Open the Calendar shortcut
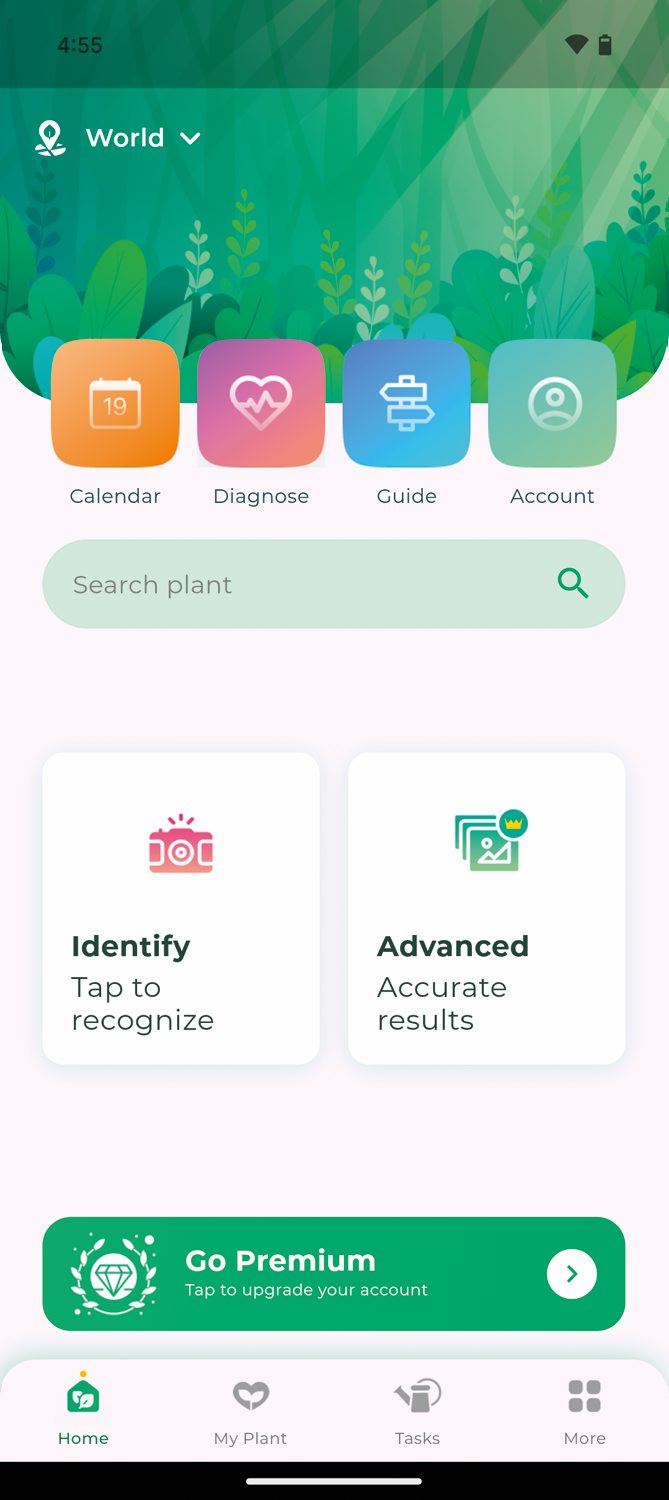Screen dimensions: 669x1500 click(x=115, y=404)
